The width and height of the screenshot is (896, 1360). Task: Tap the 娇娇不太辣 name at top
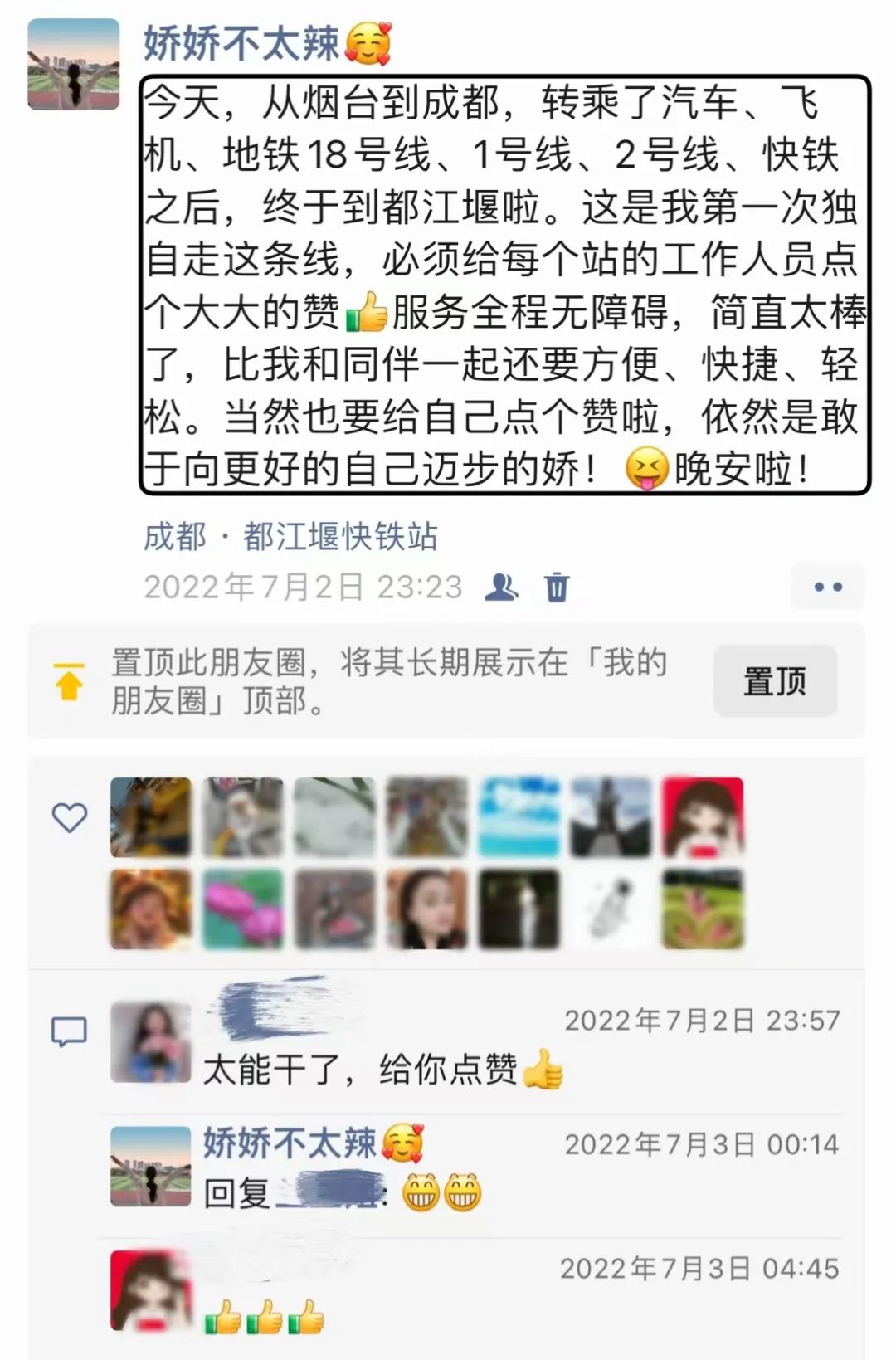click(x=241, y=43)
